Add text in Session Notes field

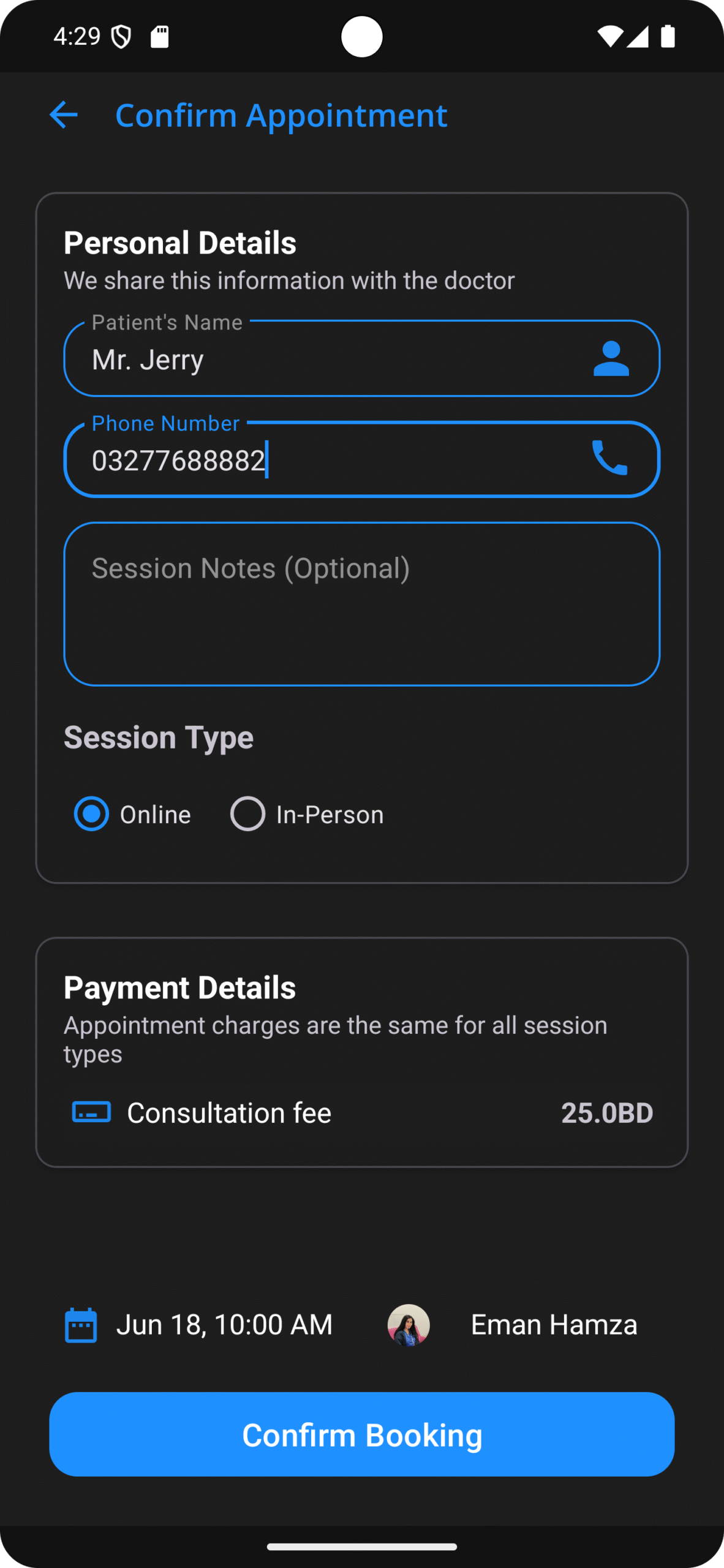point(361,604)
